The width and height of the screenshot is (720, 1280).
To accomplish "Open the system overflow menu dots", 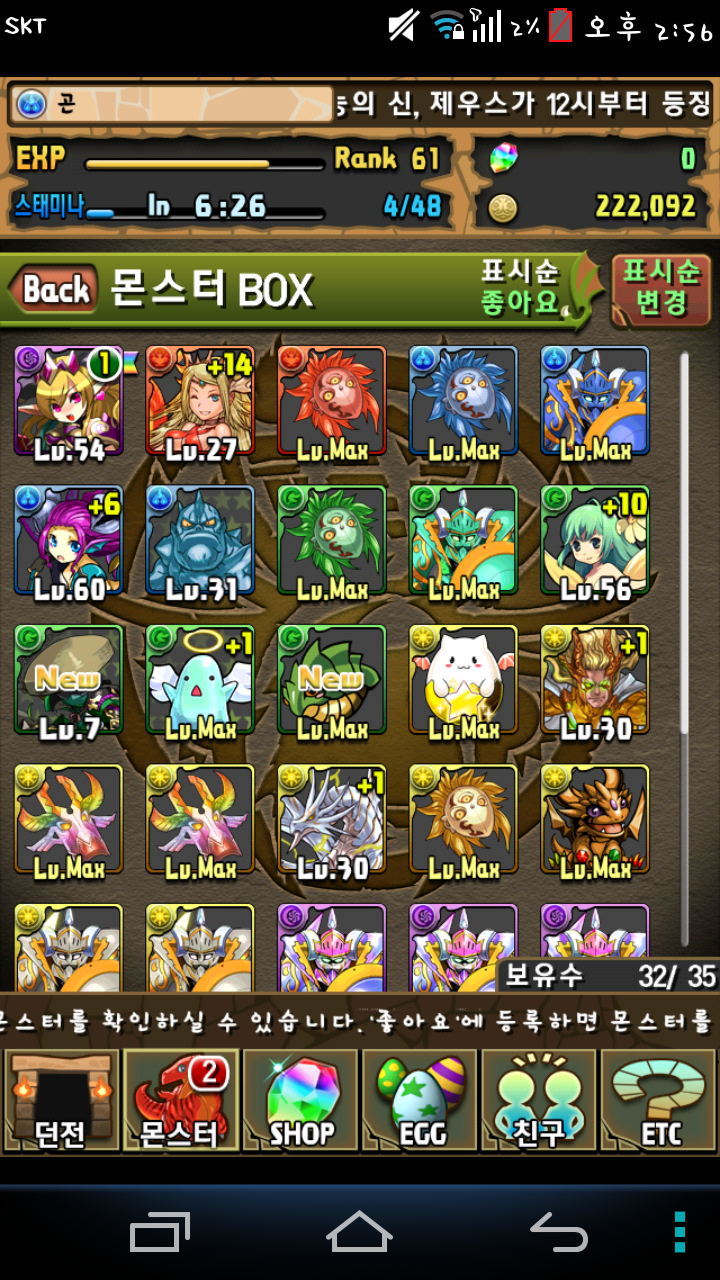I will pyautogui.click(x=680, y=1231).
